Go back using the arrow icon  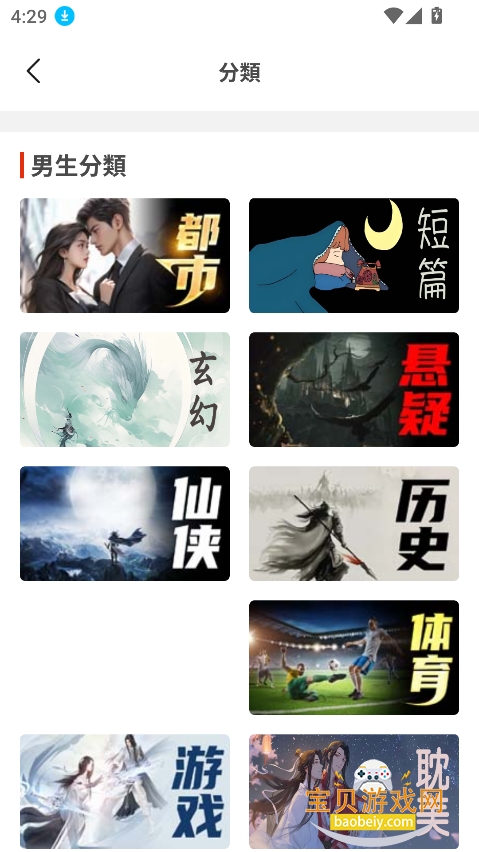(x=34, y=71)
